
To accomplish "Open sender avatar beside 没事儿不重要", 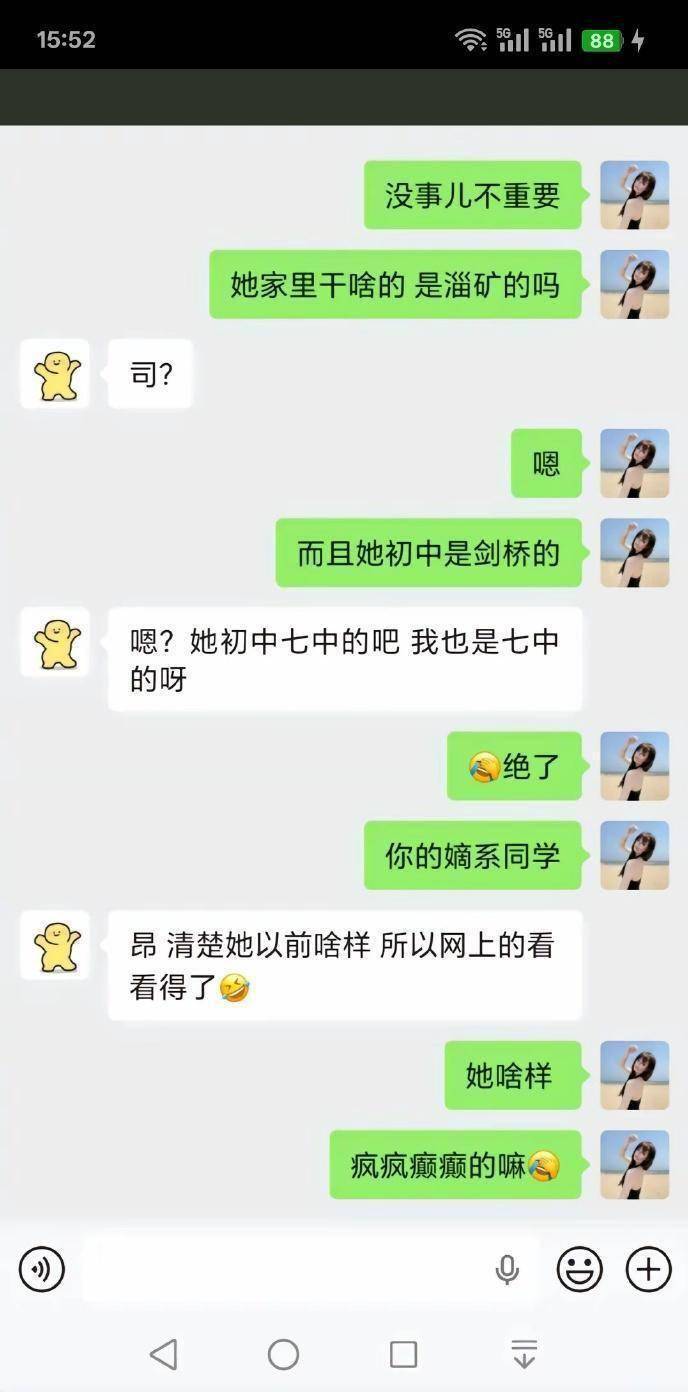I will (x=634, y=195).
